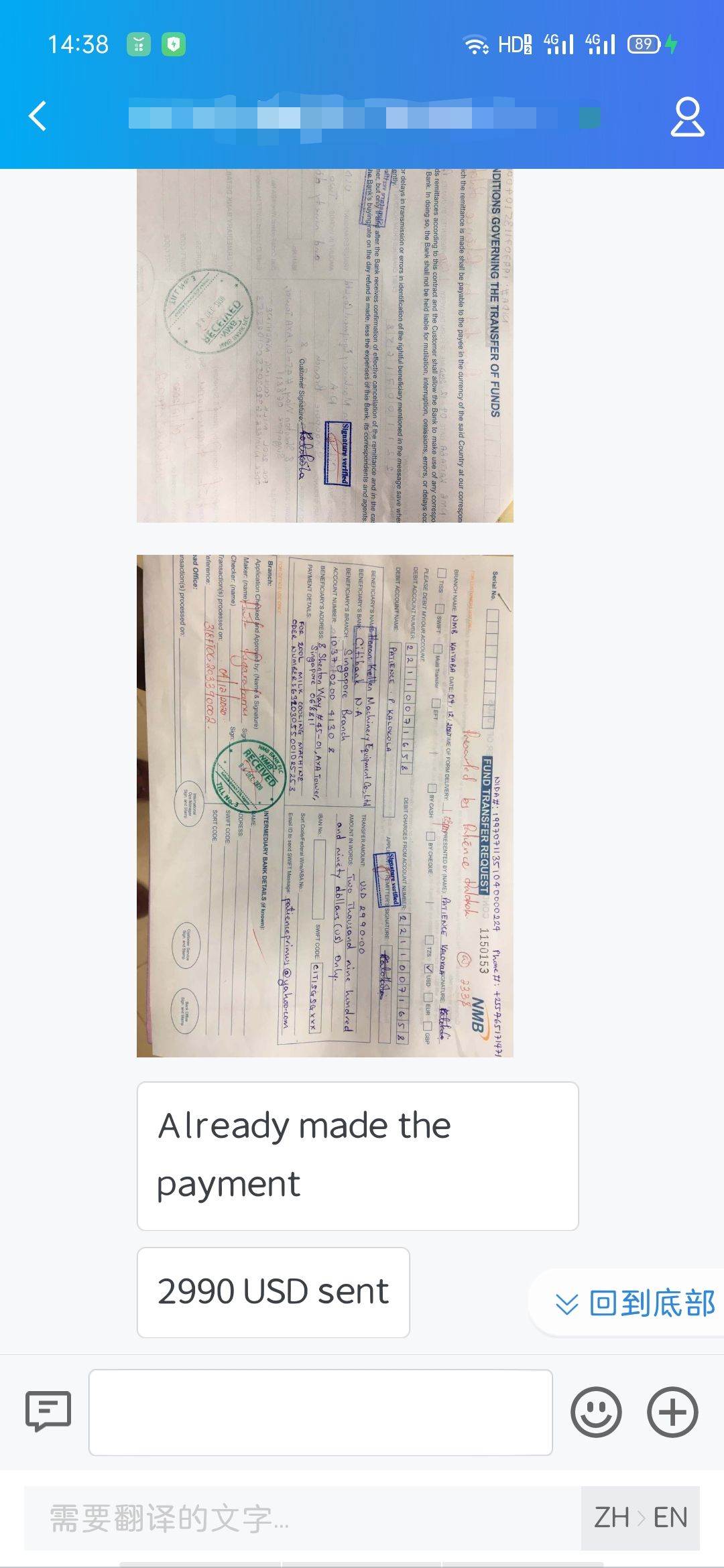Jump to bottom with 回到底部
This screenshot has width=724, height=1568.
pos(633,1303)
